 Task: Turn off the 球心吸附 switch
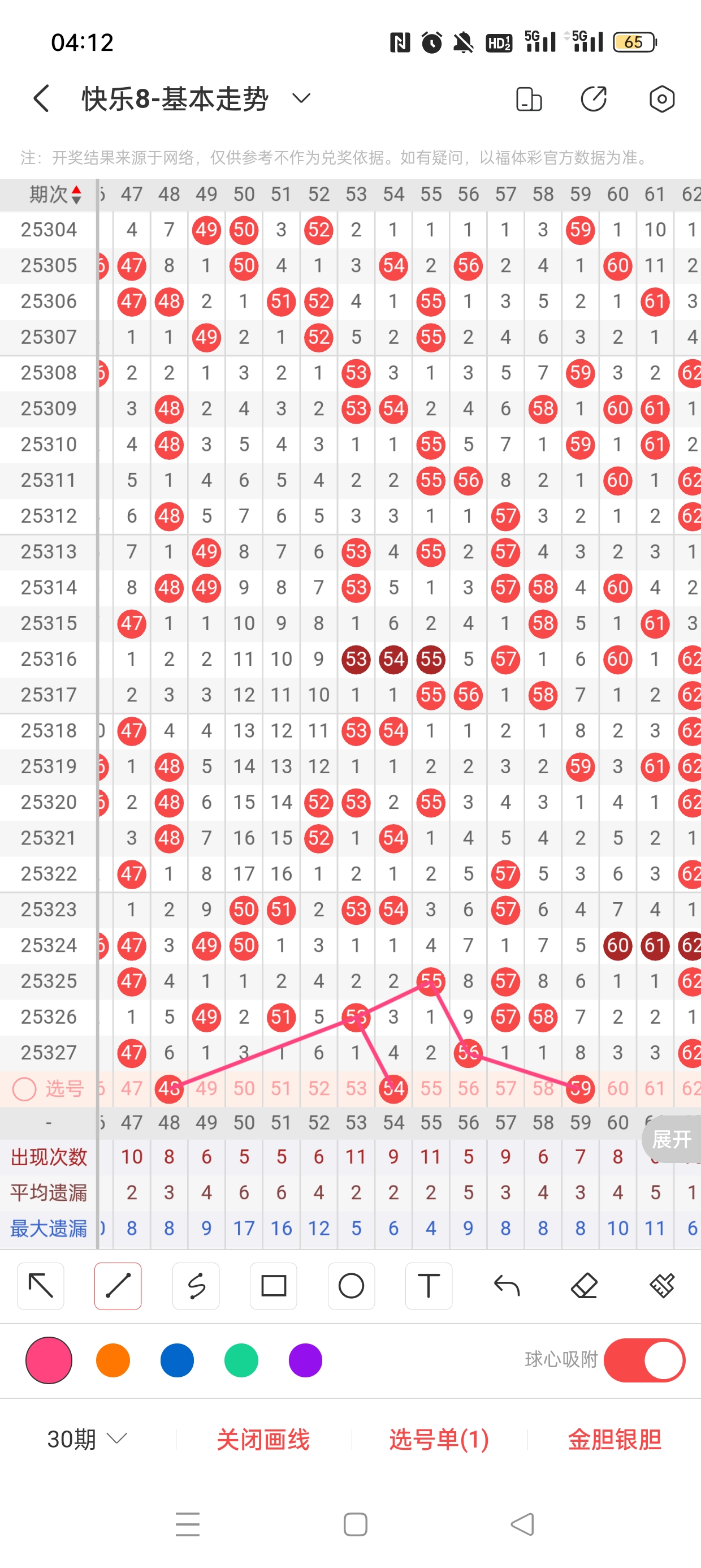tap(644, 1360)
